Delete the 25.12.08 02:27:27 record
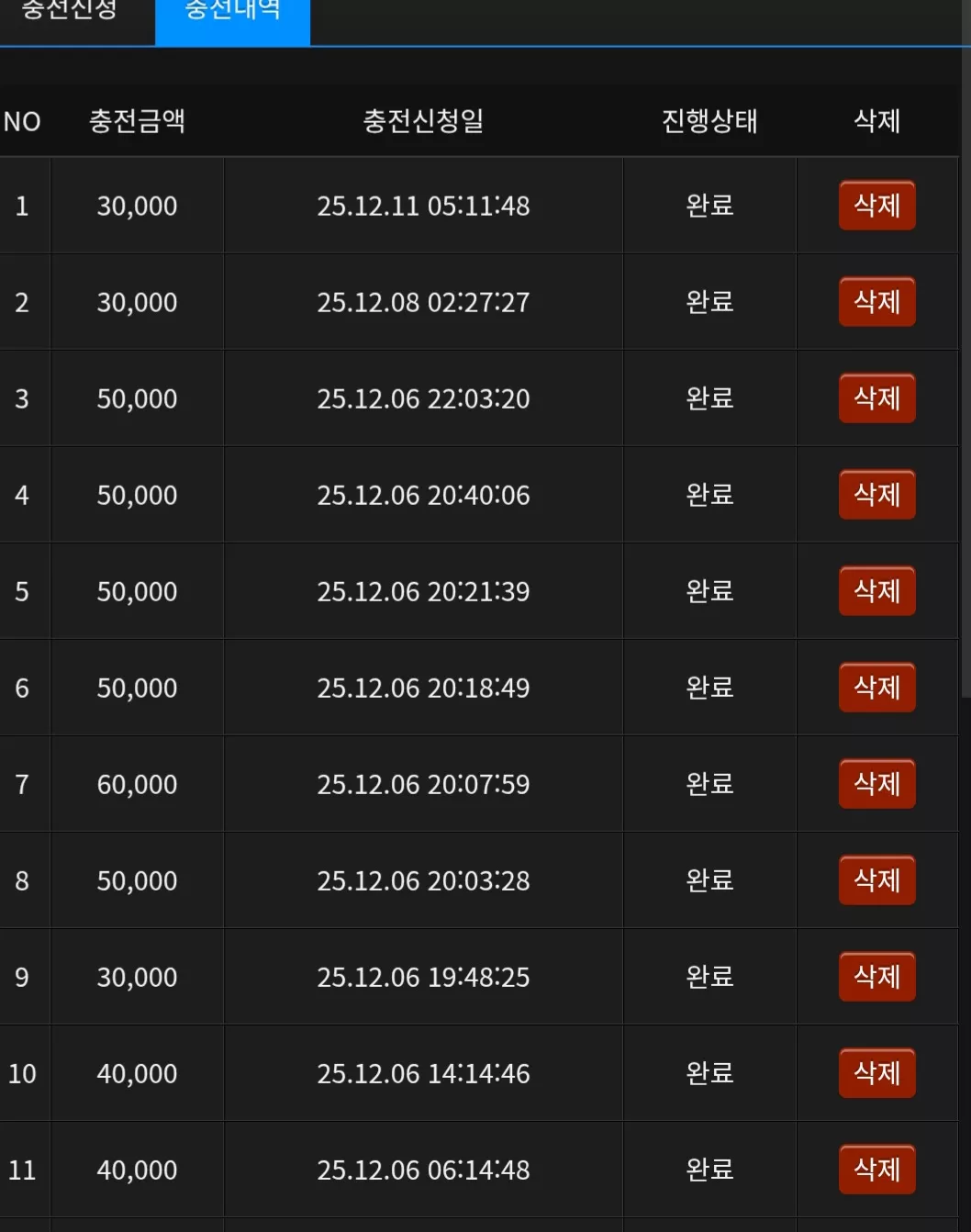971x1232 pixels. point(876,301)
